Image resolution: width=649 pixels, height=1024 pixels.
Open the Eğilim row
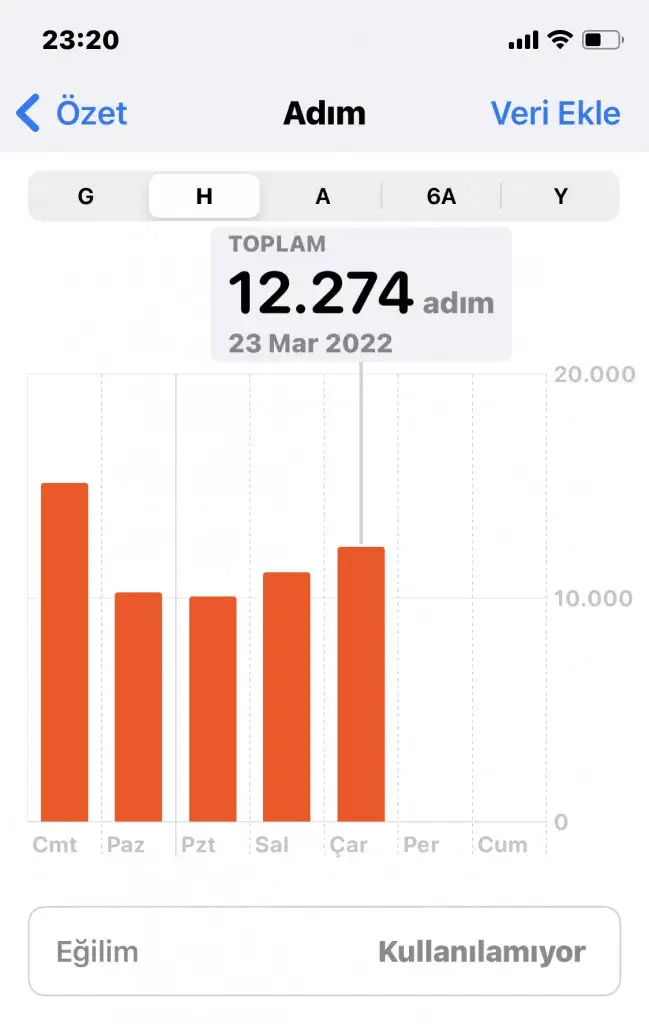click(324, 951)
